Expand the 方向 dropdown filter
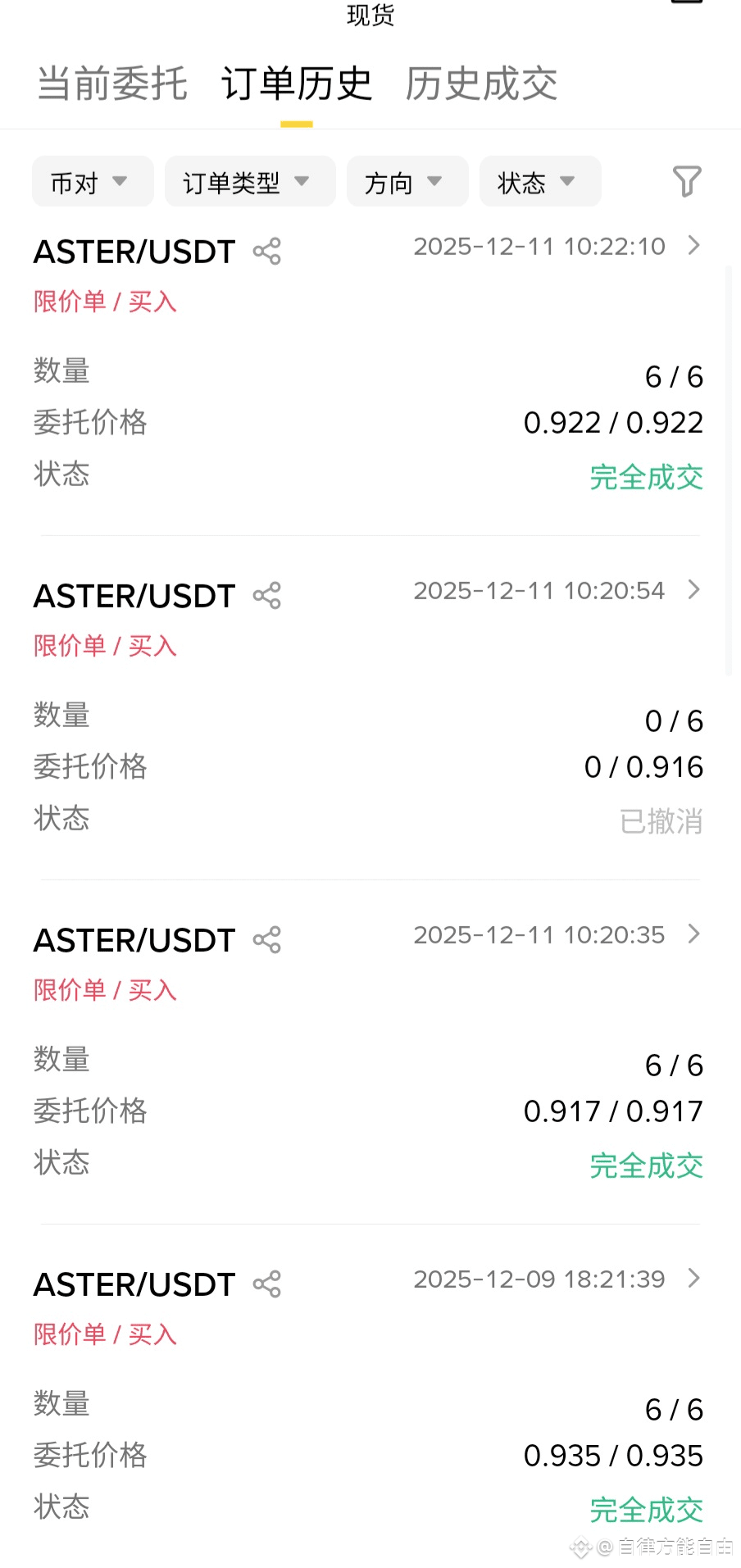This screenshot has width=741, height=1568. point(407,182)
